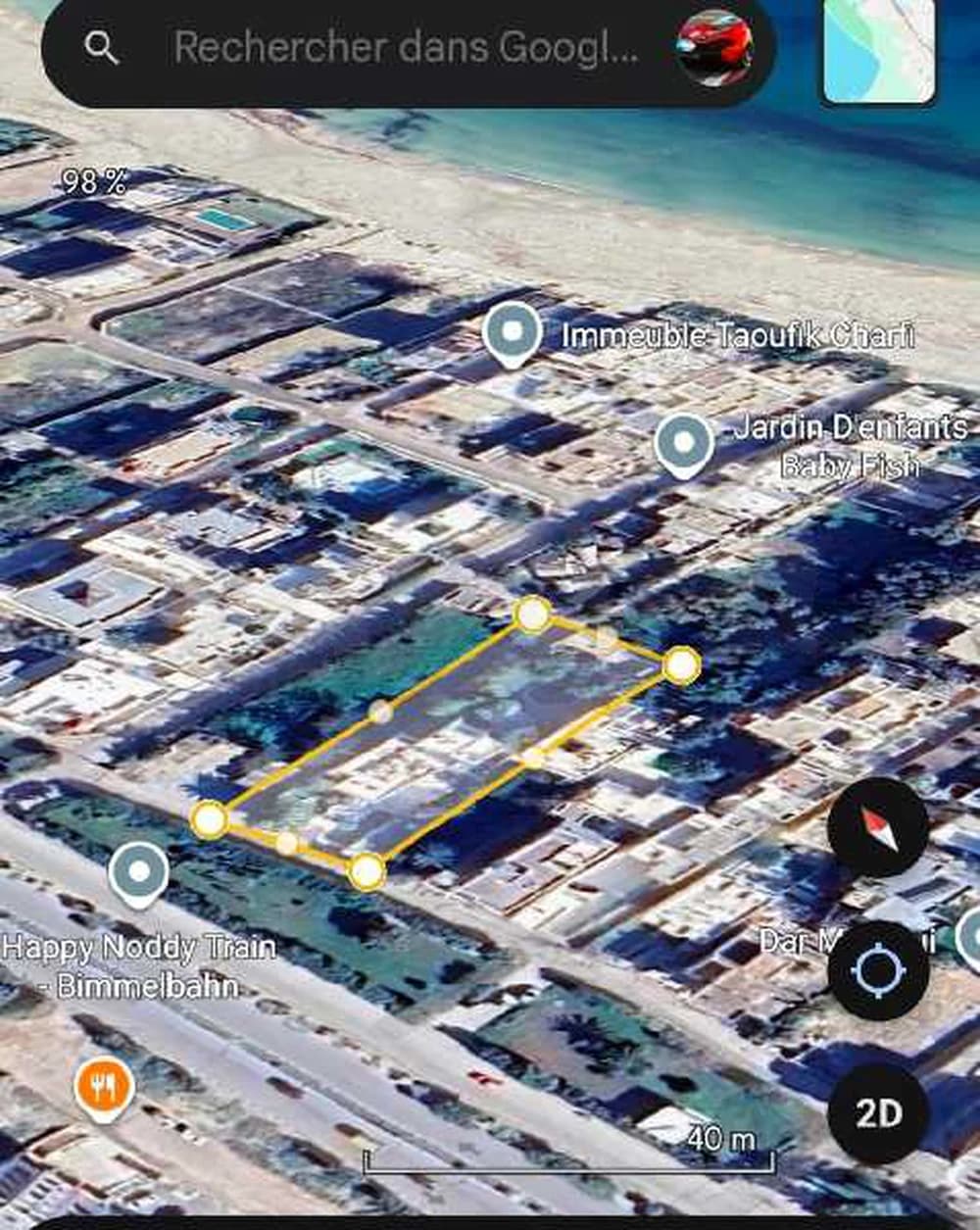Open the Immeuble Taoufik Charfi place marker

coord(512,333)
